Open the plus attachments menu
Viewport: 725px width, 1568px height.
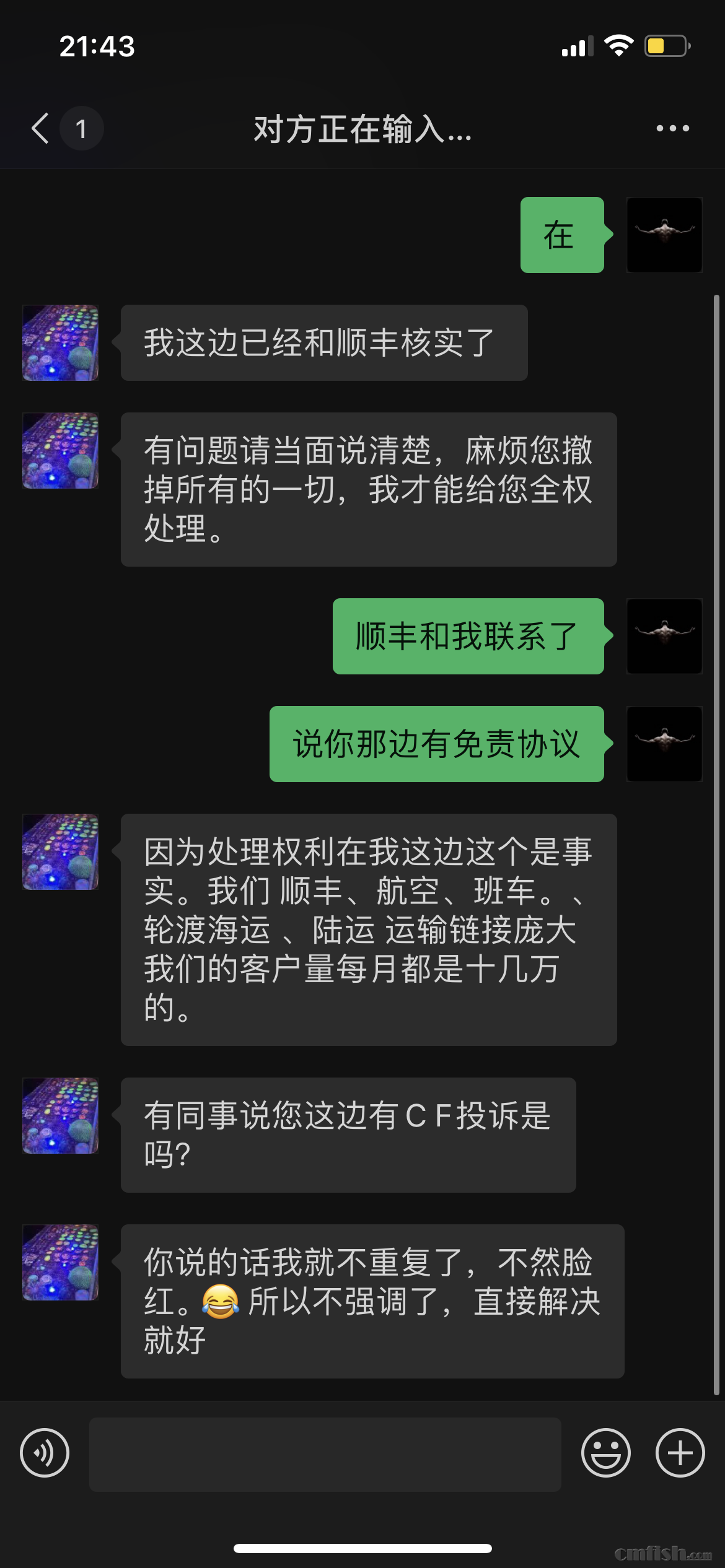680,1453
